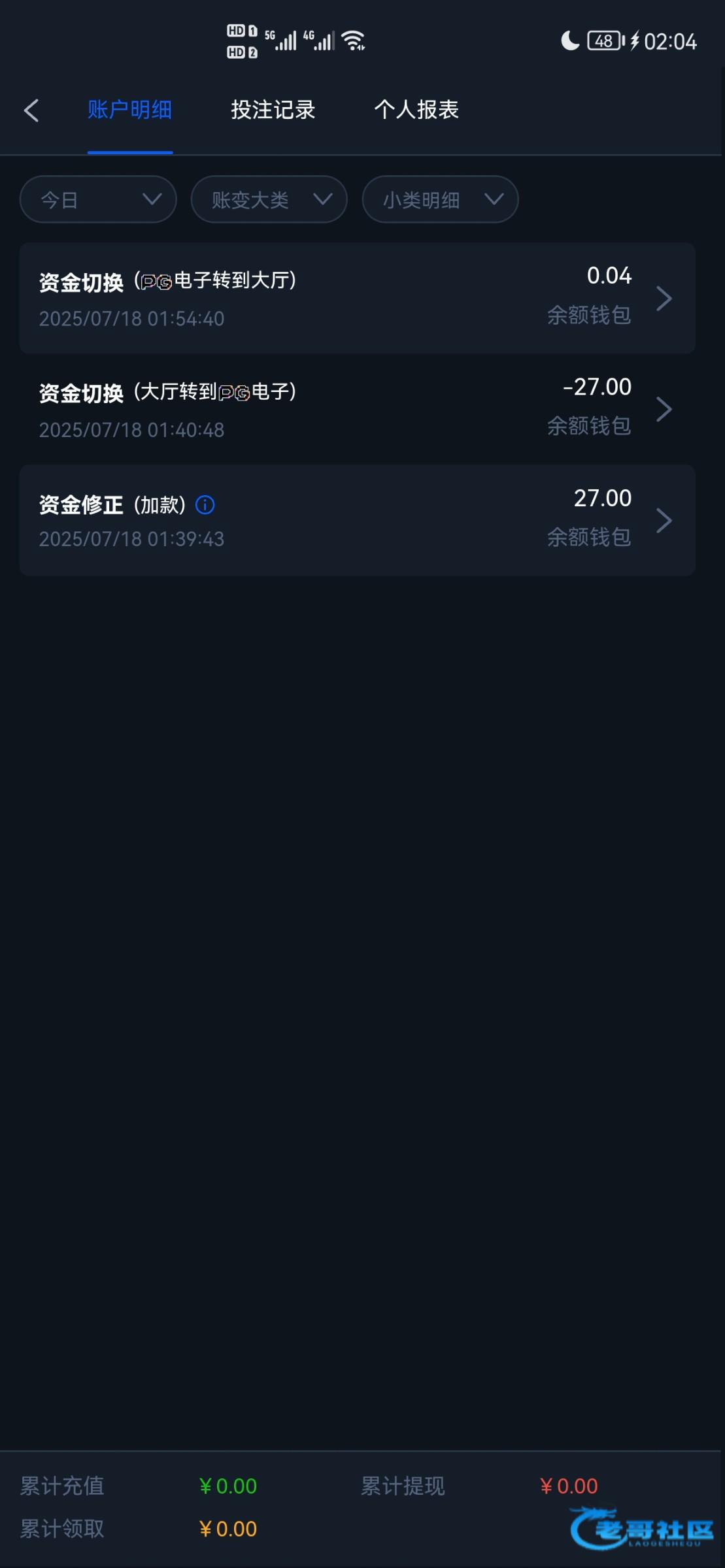
Task: Open the 今日 date filter dropdown
Action: [x=98, y=199]
